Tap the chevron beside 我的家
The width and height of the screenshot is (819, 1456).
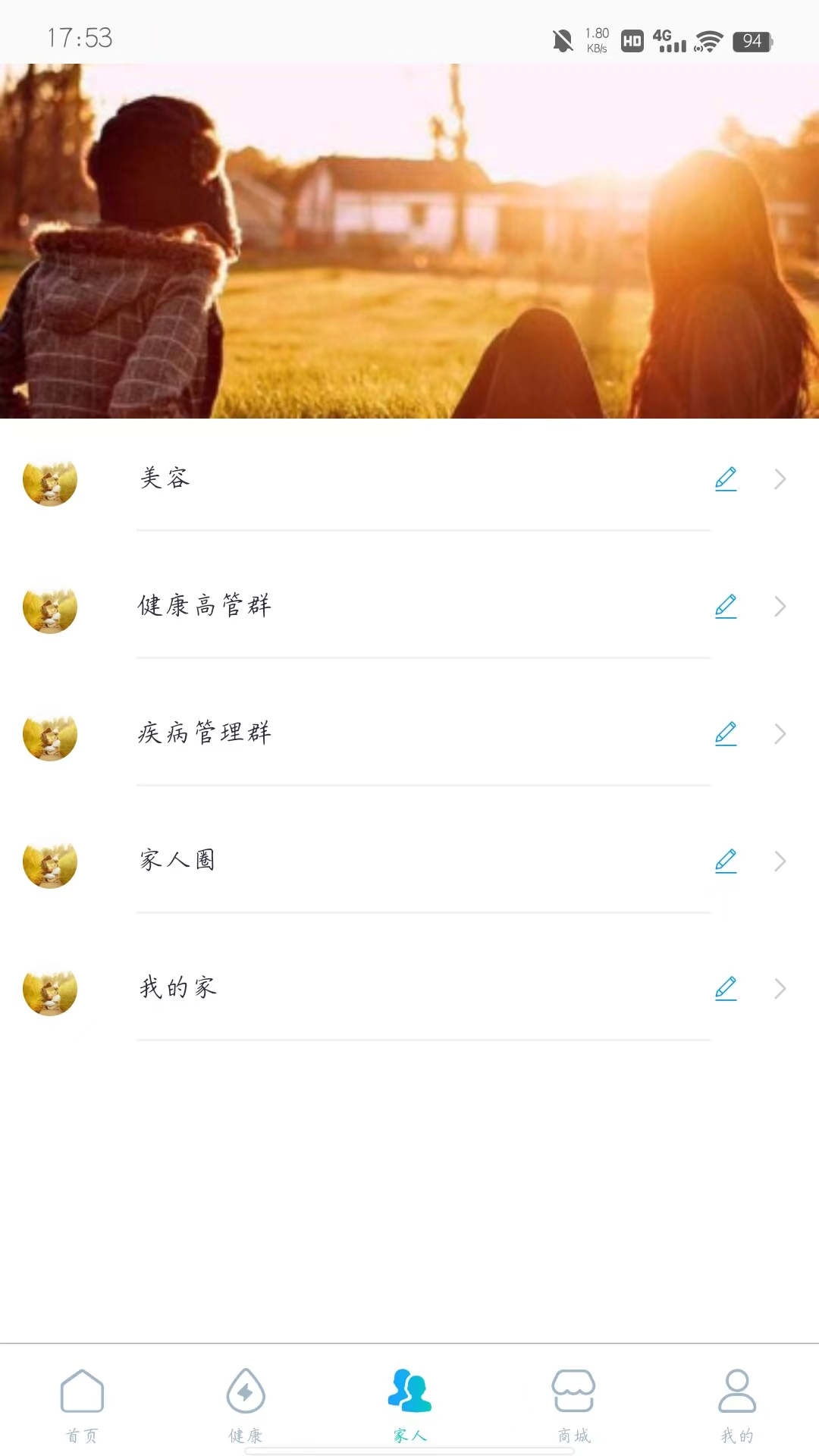point(780,988)
